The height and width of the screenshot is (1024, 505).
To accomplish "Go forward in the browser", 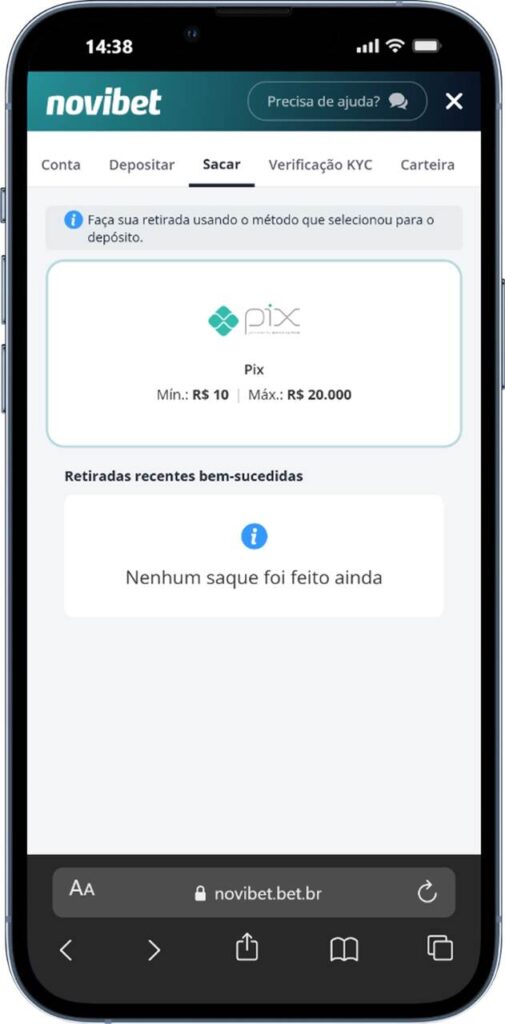I will tap(154, 950).
